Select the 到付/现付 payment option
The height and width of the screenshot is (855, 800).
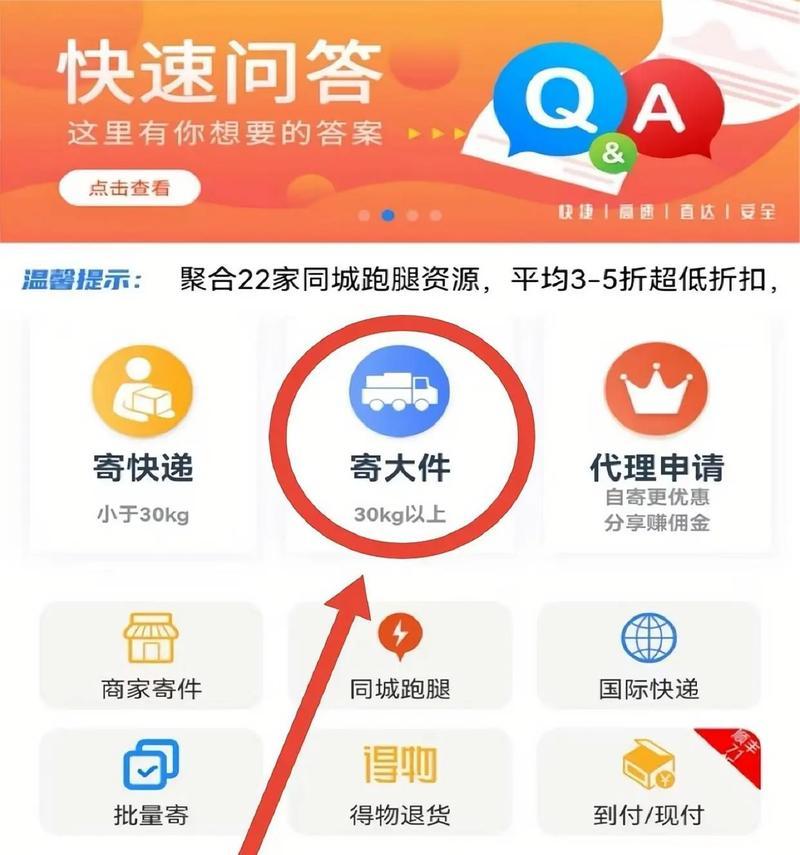pos(649,780)
